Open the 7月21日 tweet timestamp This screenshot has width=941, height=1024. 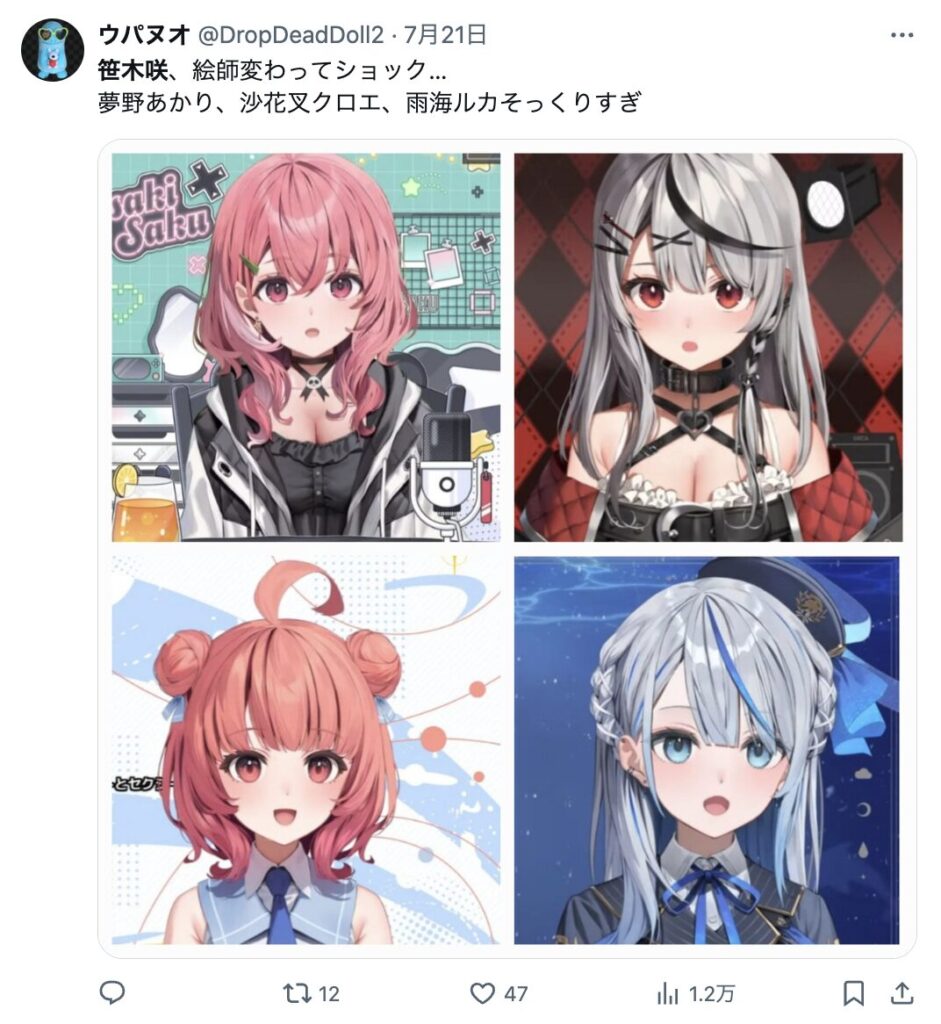446,35
